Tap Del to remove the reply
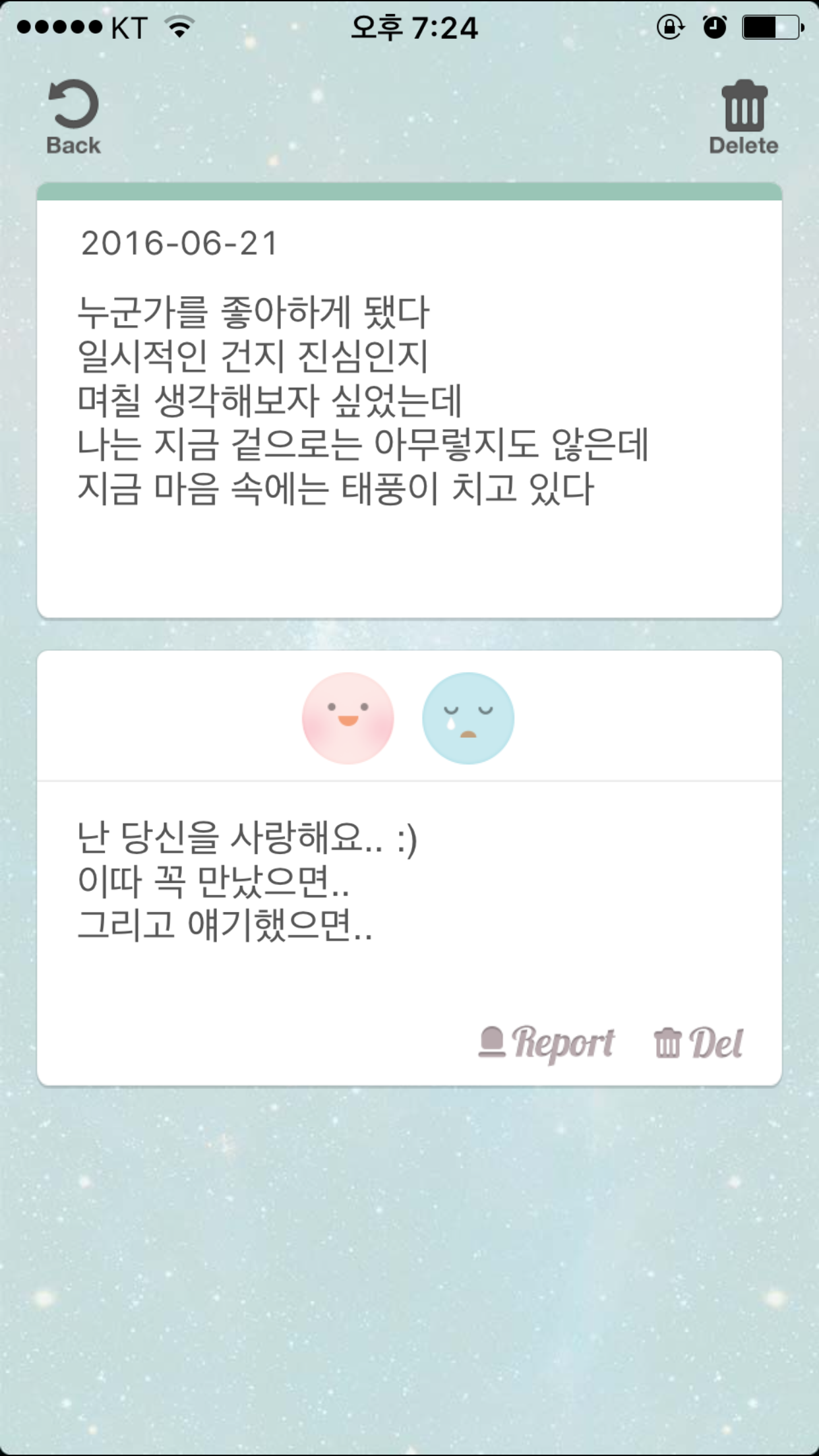Screen dimensions: 819x1456 698,1043
